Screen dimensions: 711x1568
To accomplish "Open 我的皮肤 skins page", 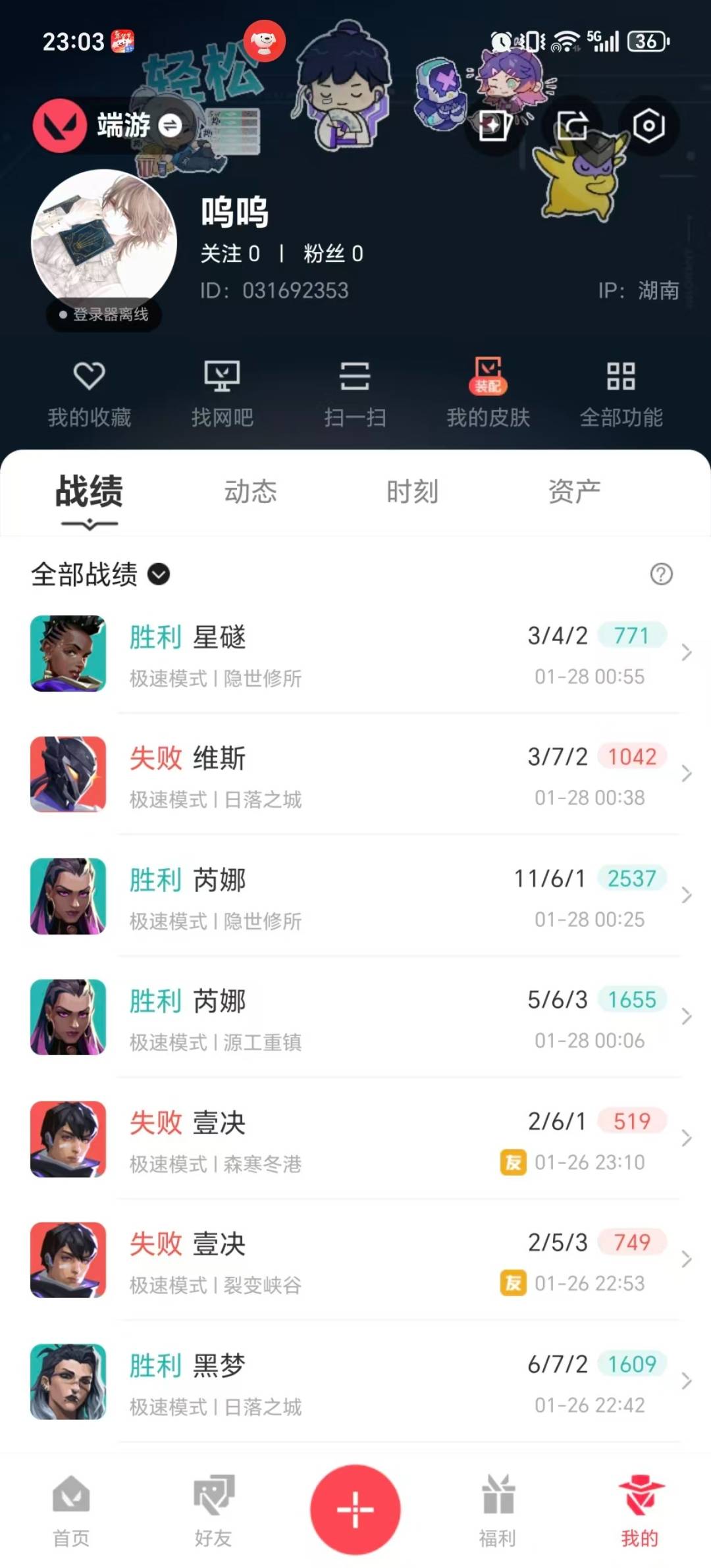I will [x=488, y=392].
